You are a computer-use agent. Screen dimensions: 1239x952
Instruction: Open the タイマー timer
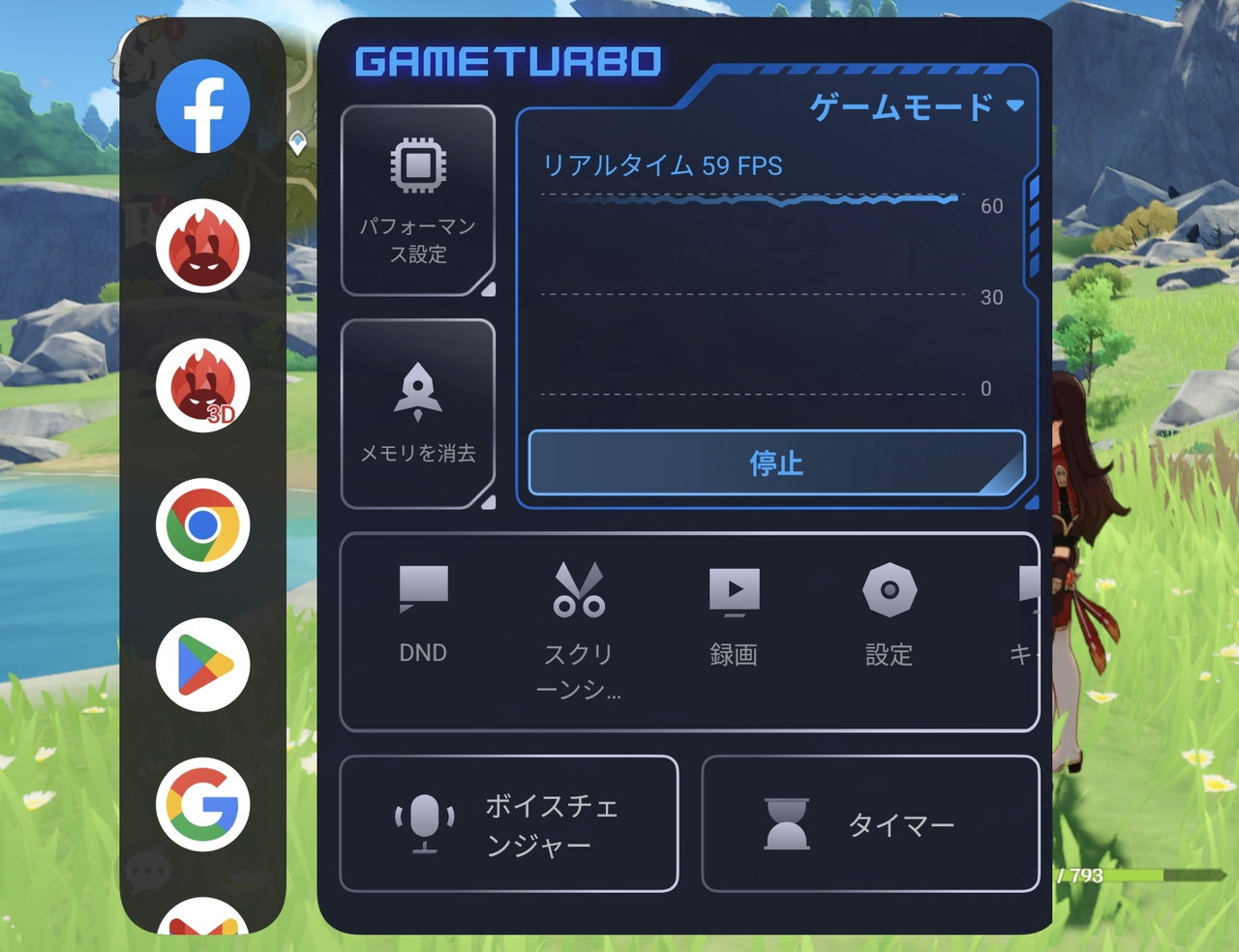[870, 823]
